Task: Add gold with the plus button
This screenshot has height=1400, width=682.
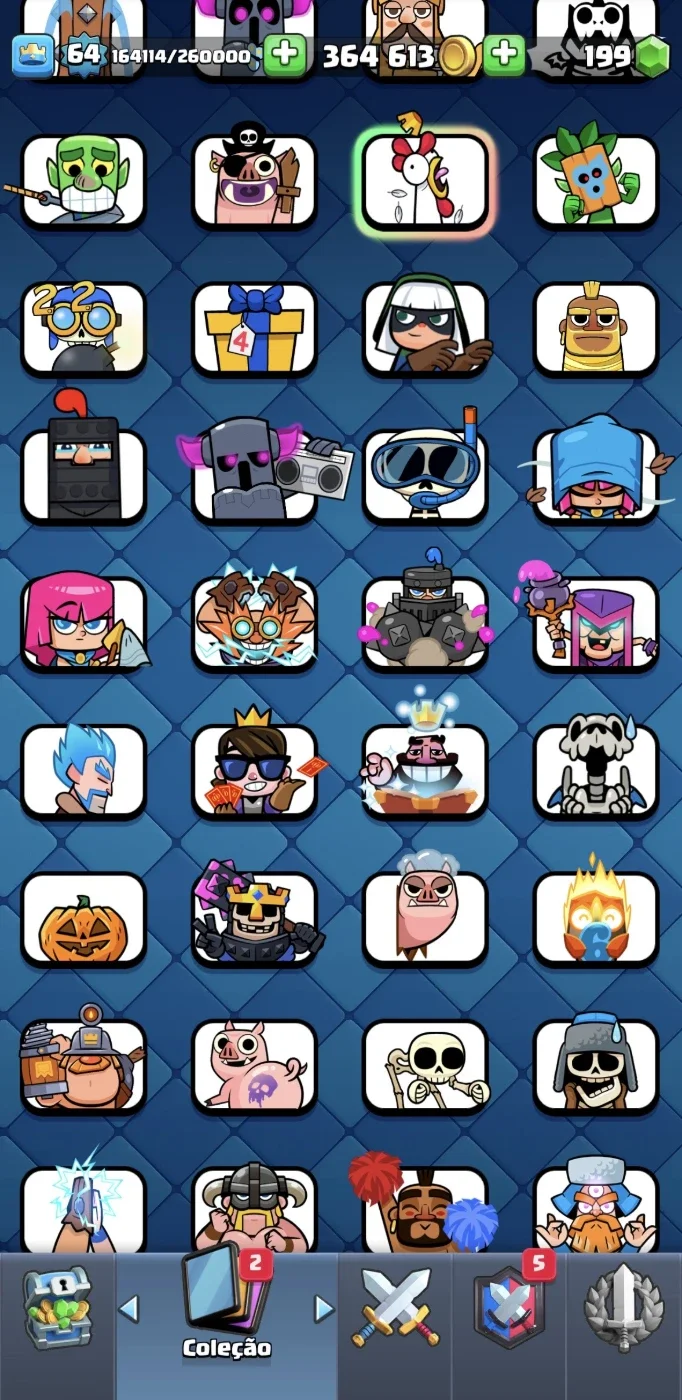Action: (505, 55)
